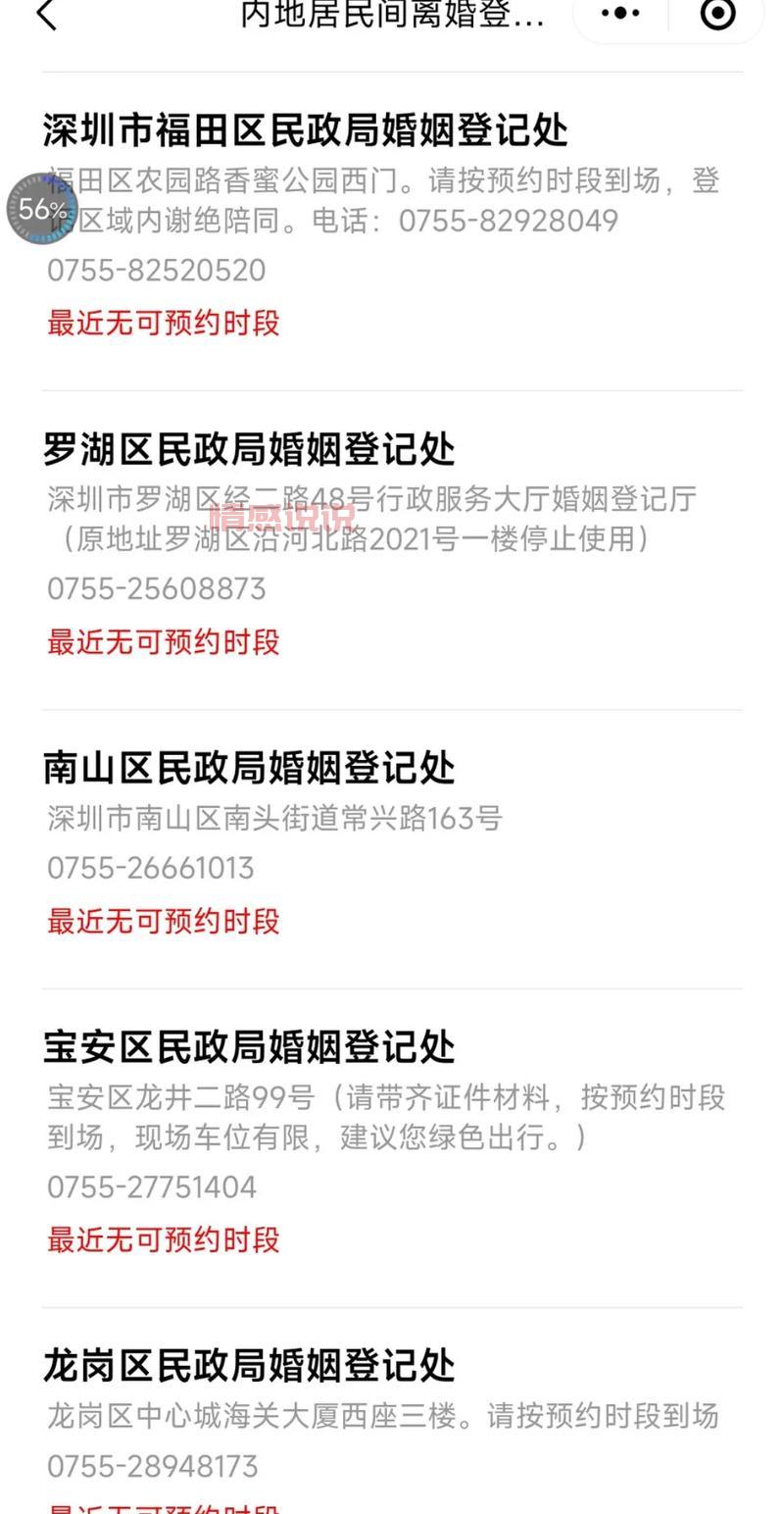Tap phone number 0755-25608873 under Luohu office
The height and width of the screenshot is (1514, 784).
158,589
